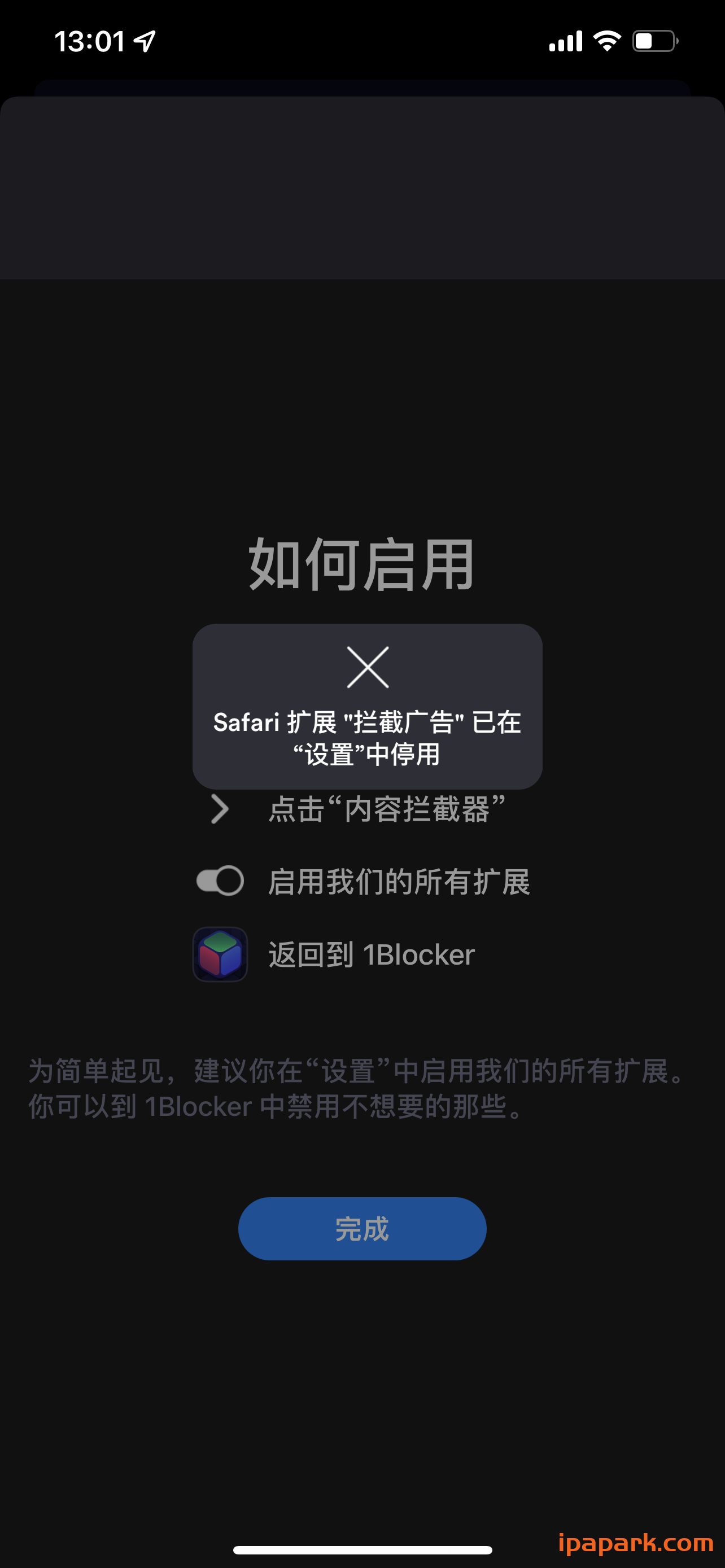Image resolution: width=725 pixels, height=1568 pixels.
Task: Tap the battery indicator in the status bar
Action: 654,40
